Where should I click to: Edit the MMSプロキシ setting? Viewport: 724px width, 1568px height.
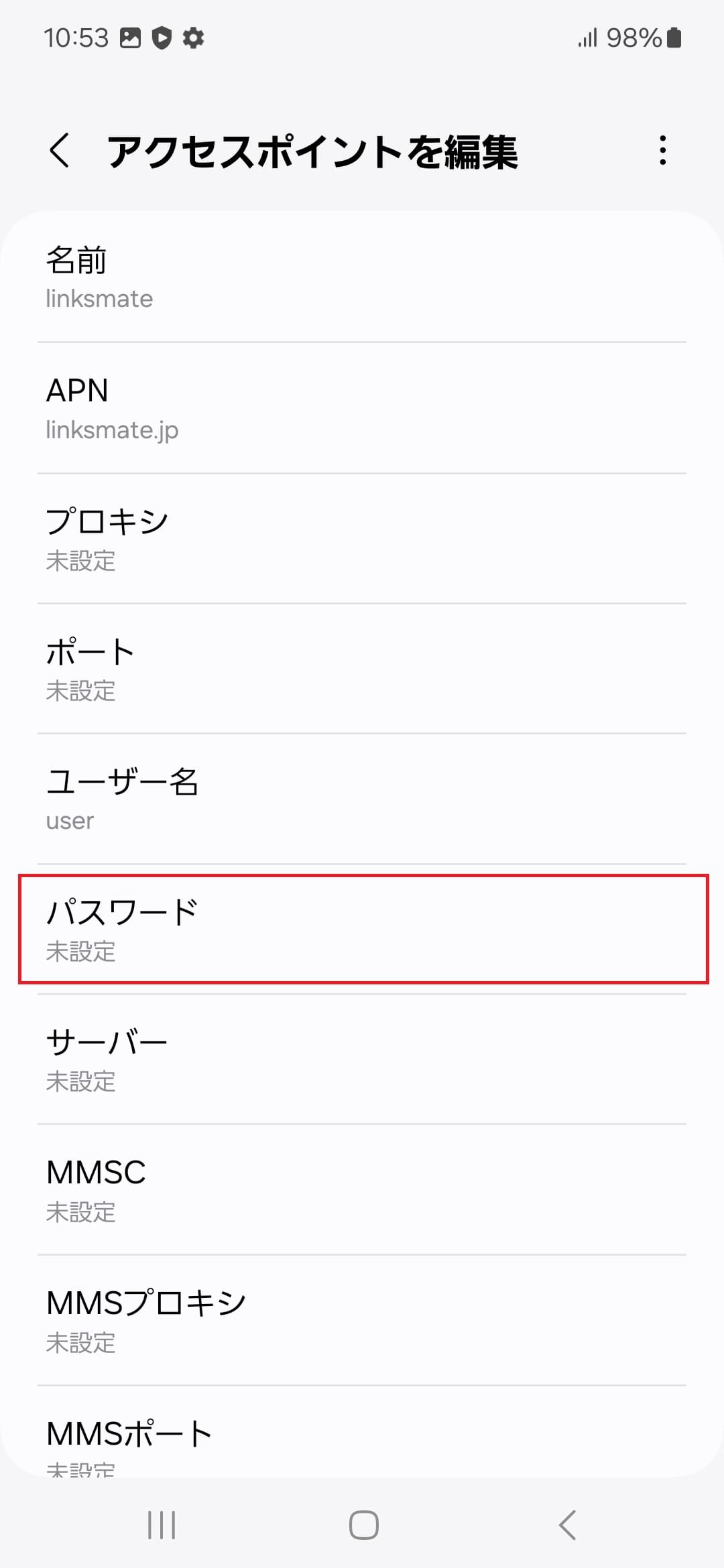click(362, 1321)
